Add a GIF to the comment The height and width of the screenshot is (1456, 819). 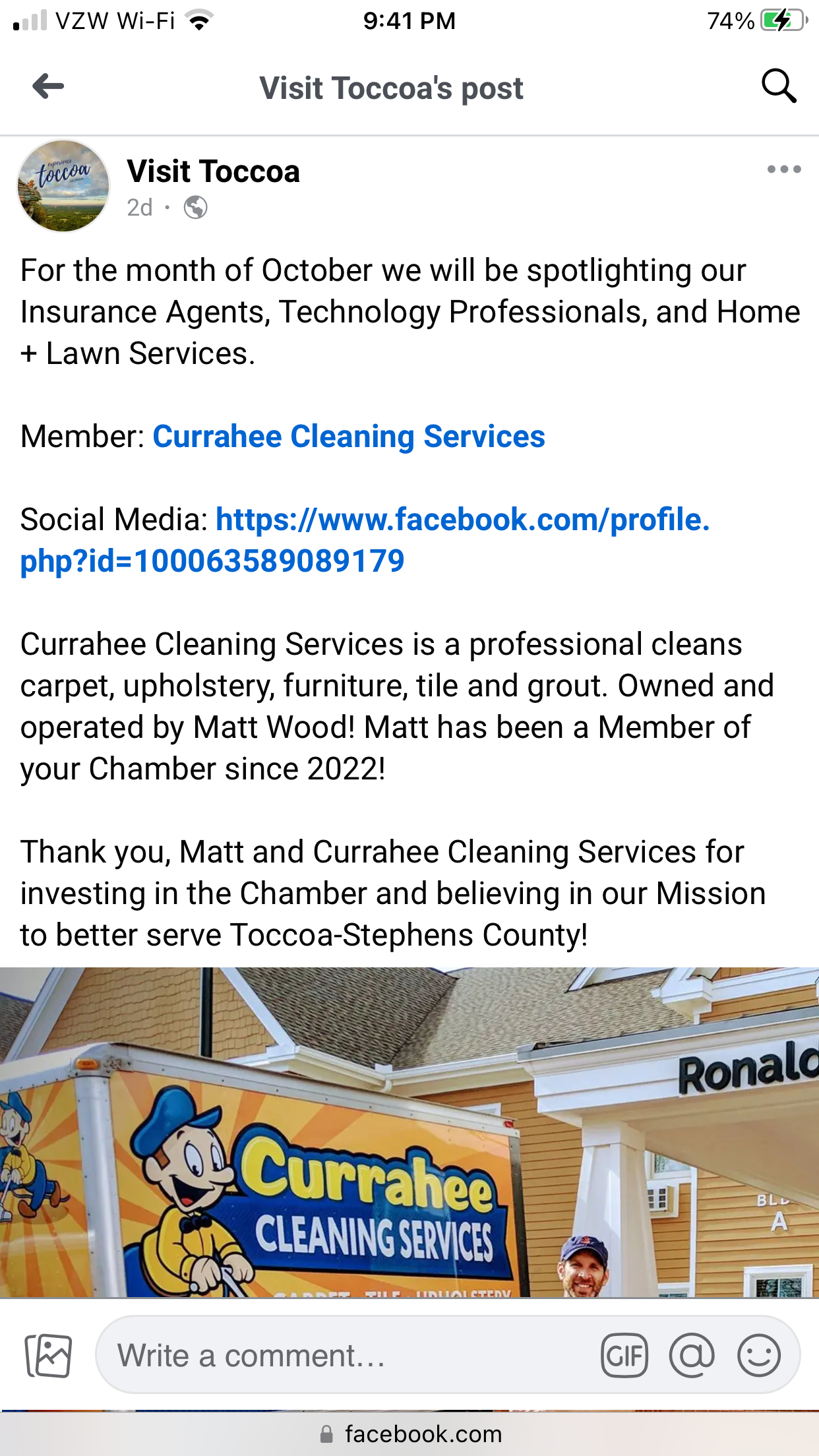624,1356
